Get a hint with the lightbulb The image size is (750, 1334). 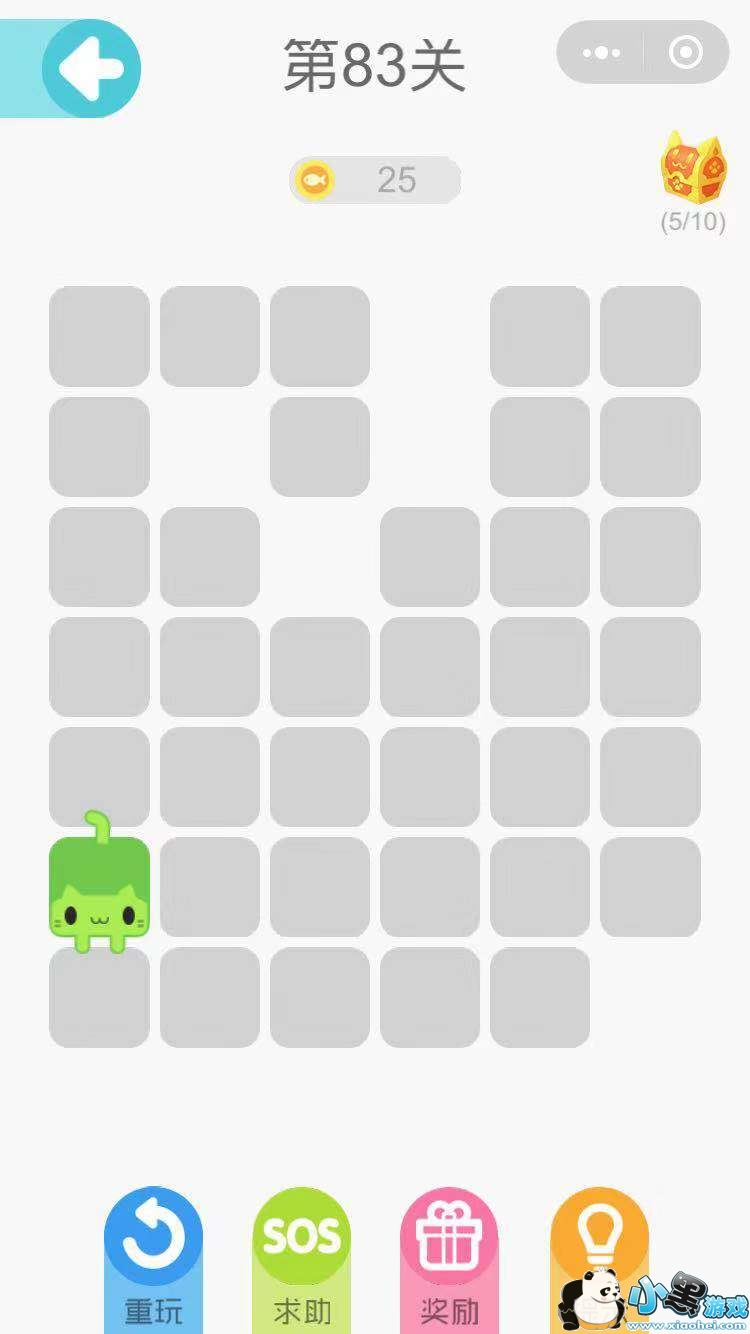tap(598, 1240)
